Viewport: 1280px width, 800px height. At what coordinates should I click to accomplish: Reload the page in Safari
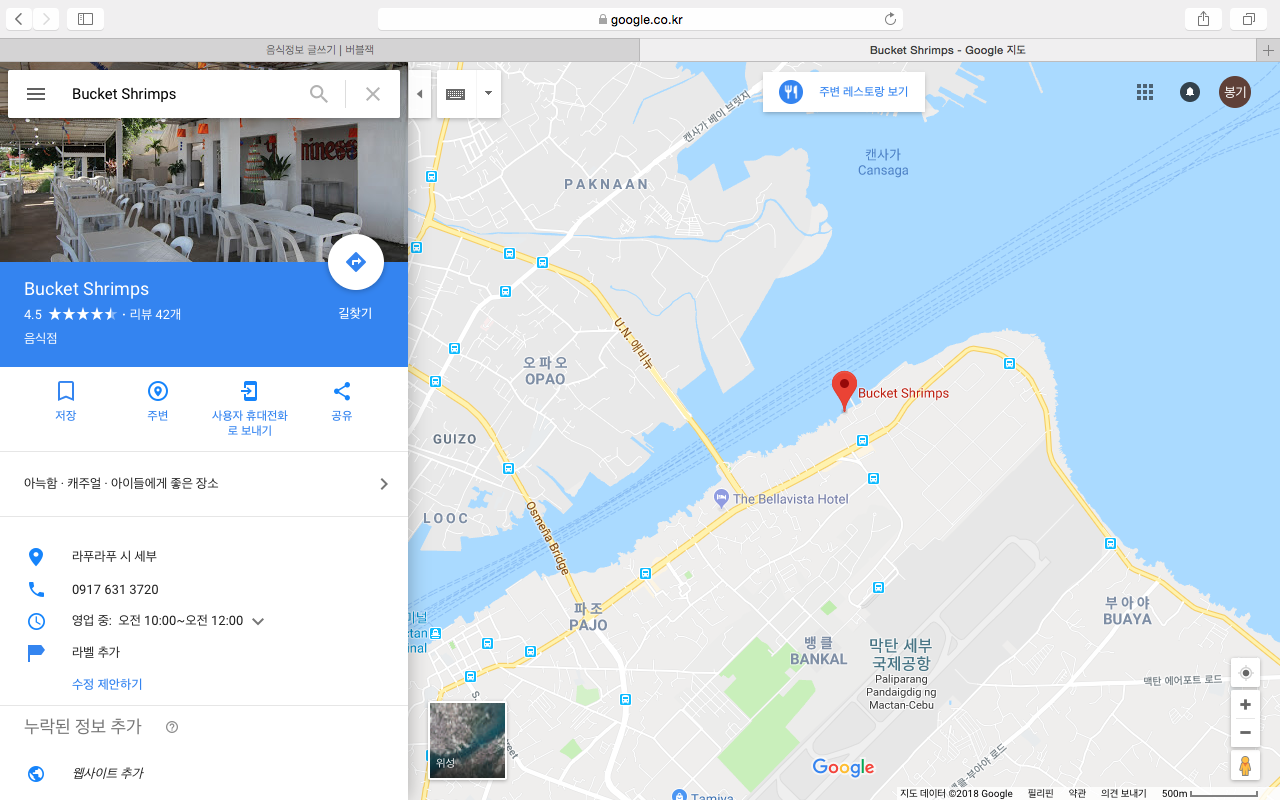coord(890,19)
